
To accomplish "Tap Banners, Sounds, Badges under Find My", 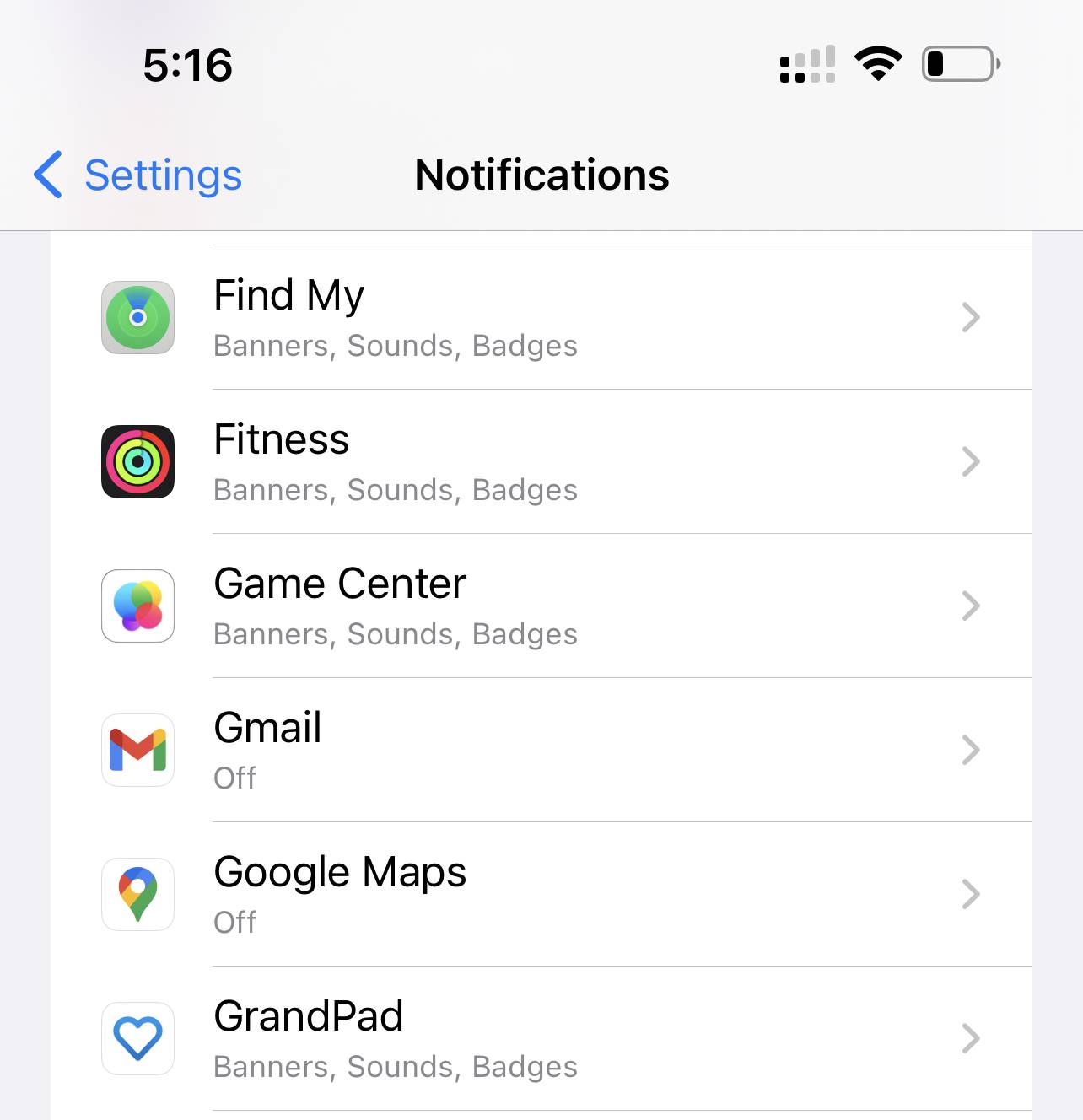I will pyautogui.click(x=395, y=346).
